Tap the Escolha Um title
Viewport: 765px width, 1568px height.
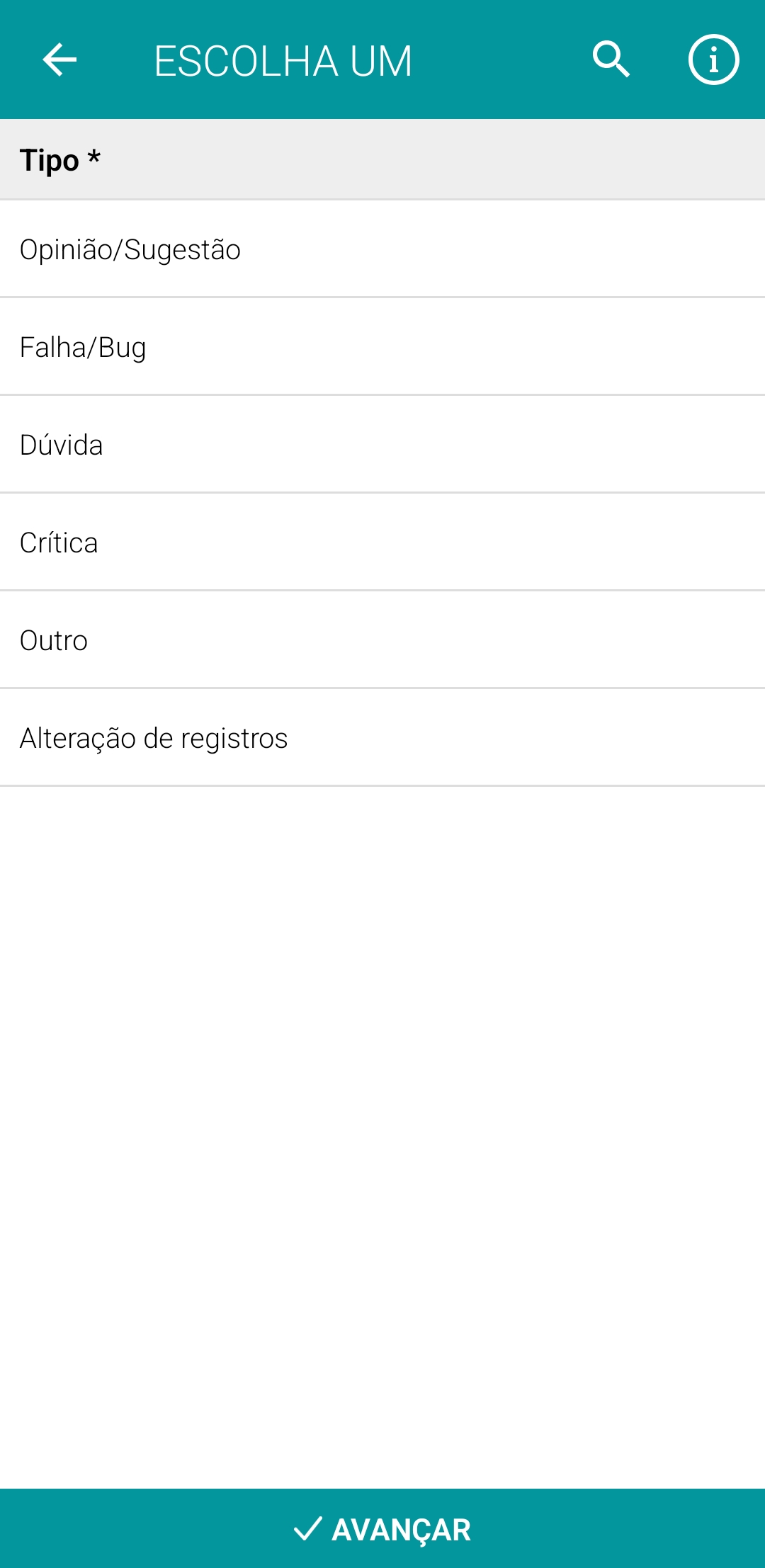tap(283, 61)
